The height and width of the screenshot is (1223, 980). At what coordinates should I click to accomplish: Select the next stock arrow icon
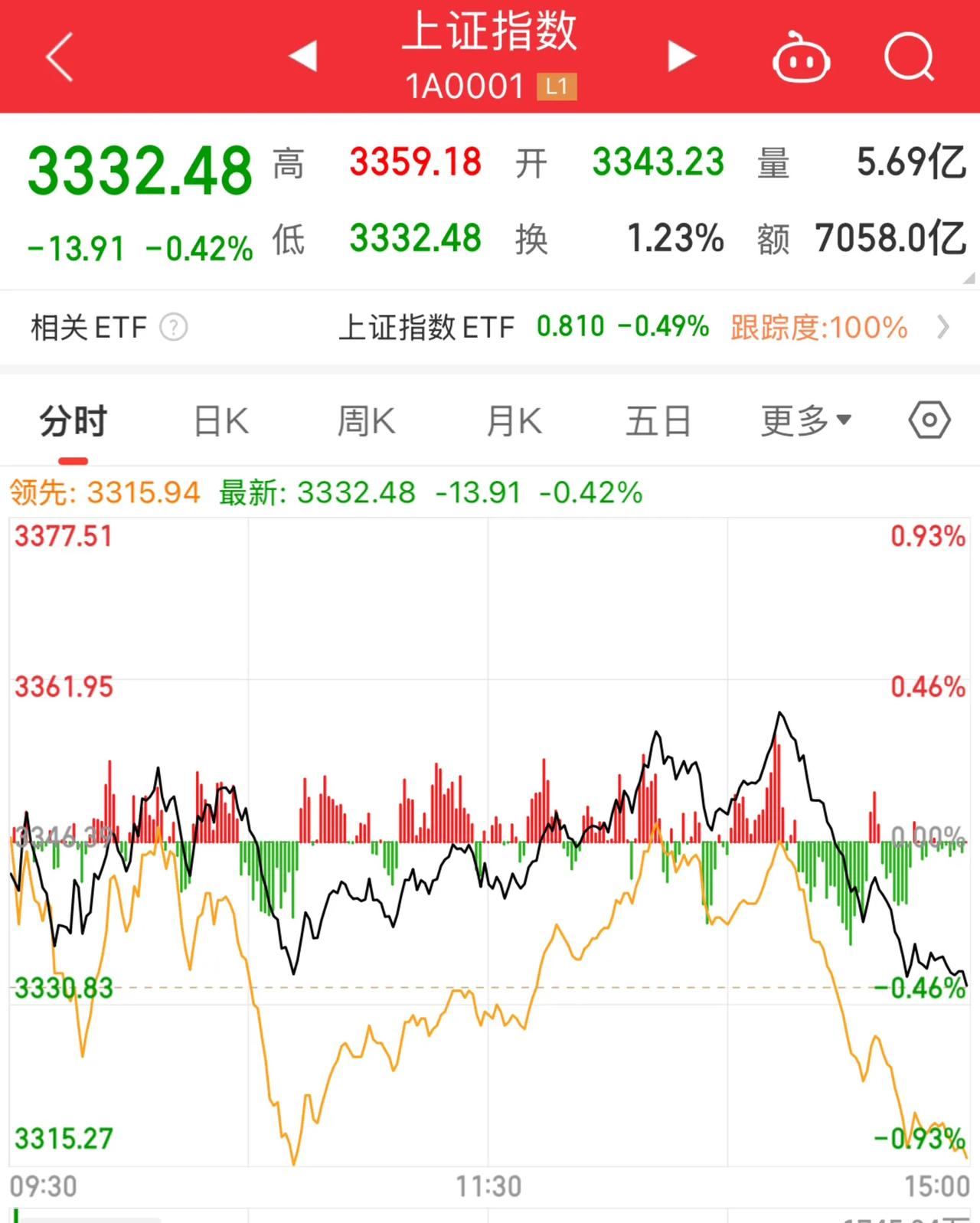(x=681, y=56)
